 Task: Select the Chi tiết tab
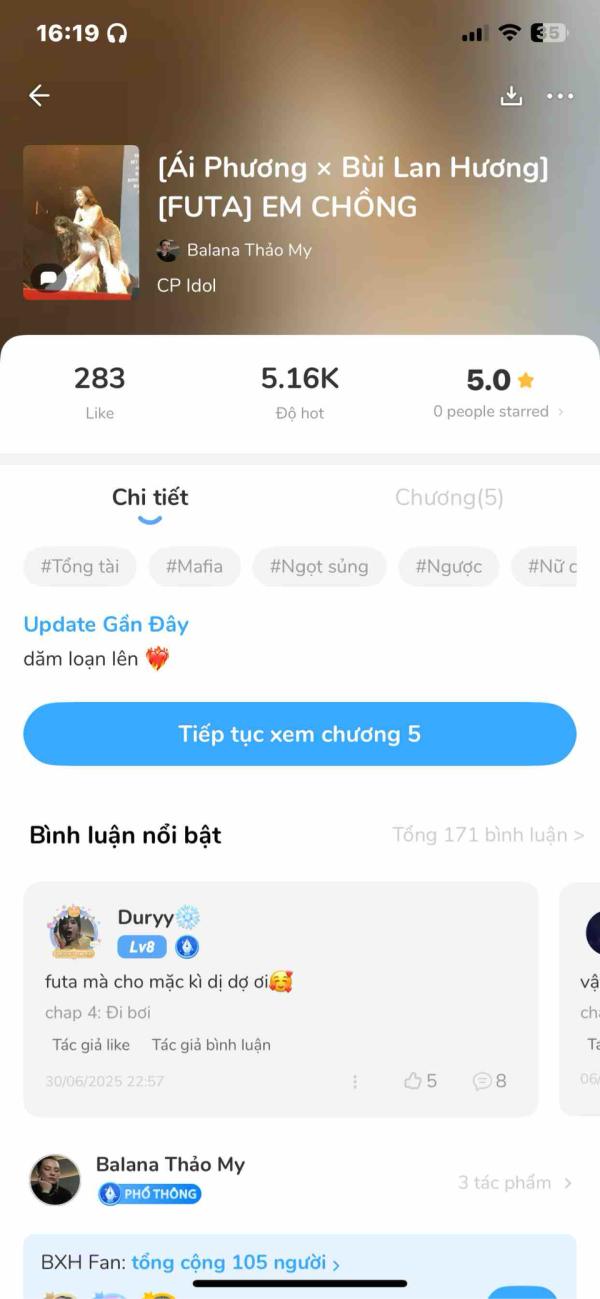pos(150,498)
